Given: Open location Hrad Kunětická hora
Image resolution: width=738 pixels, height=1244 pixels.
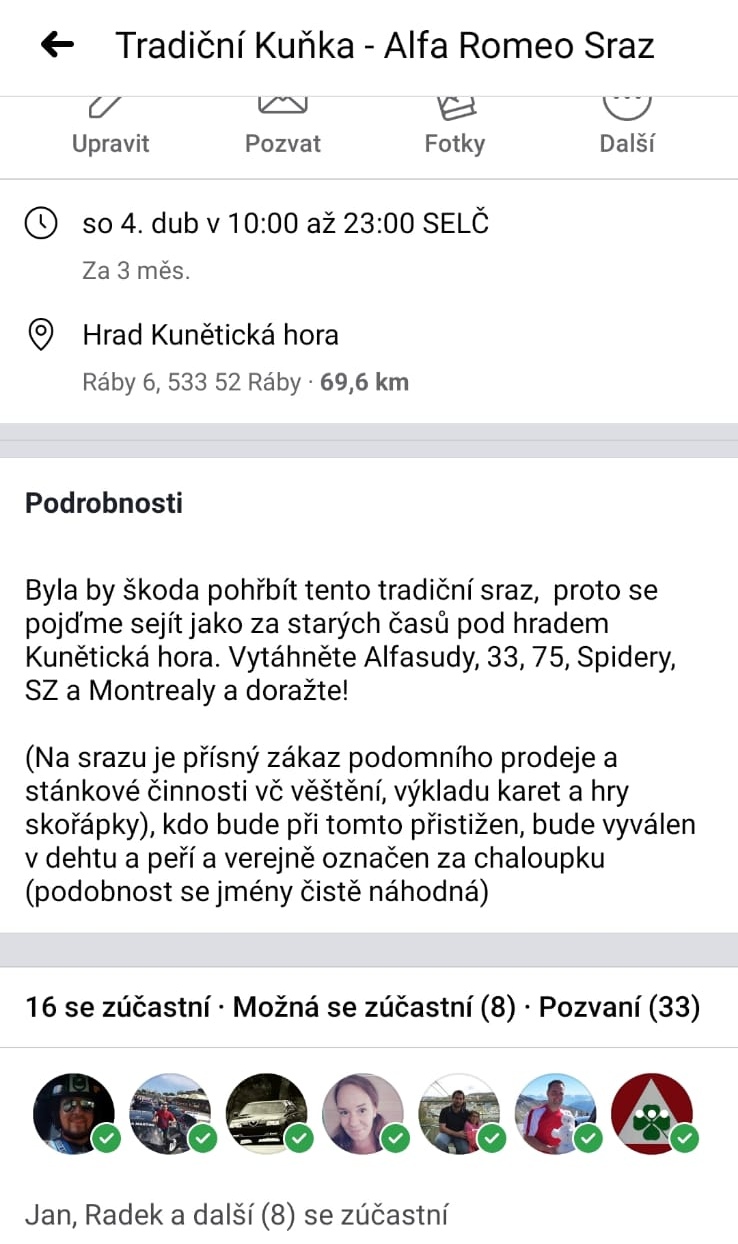Looking at the screenshot, I should point(211,335).
